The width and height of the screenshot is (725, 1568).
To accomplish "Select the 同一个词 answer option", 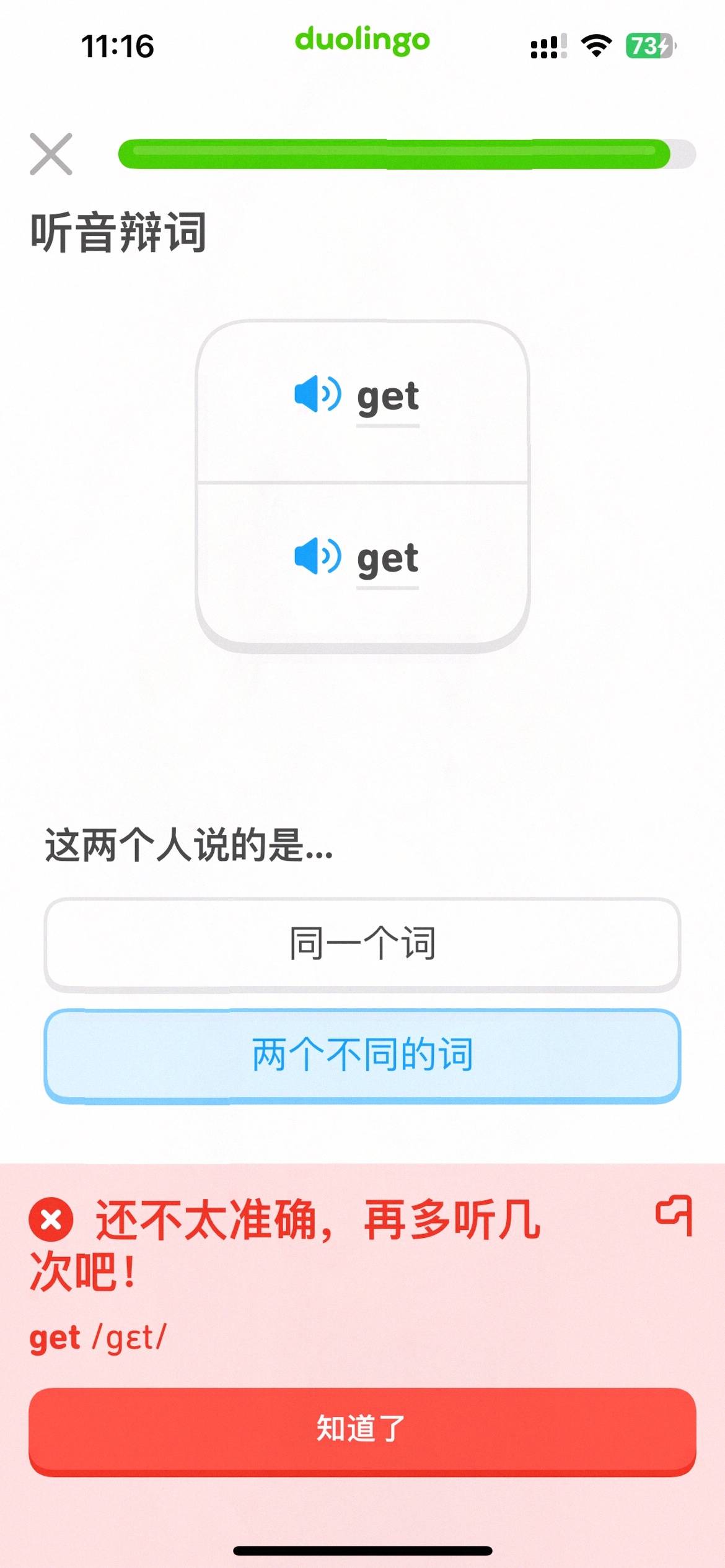I will (362, 944).
